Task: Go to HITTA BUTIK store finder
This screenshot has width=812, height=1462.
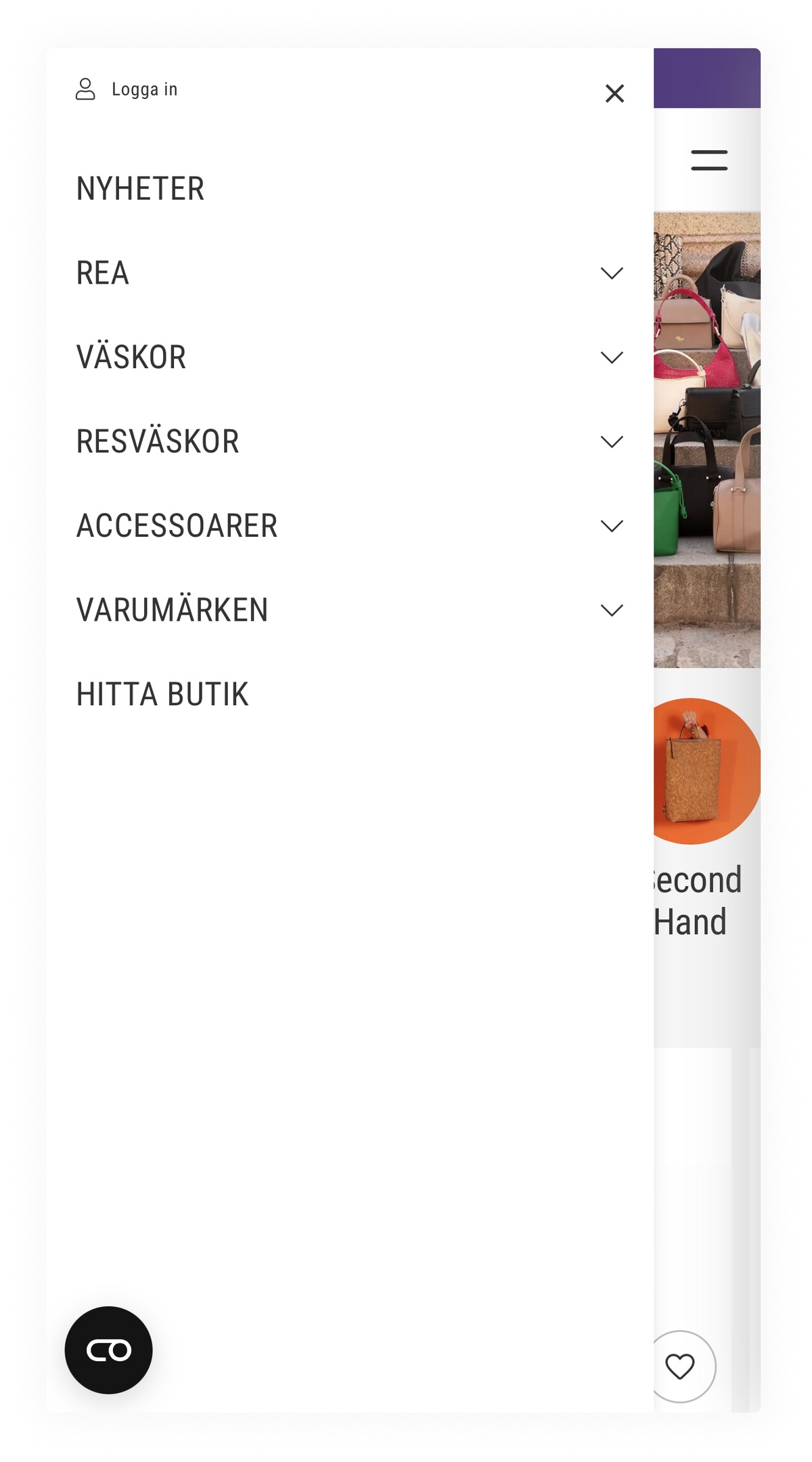Action: [x=162, y=694]
